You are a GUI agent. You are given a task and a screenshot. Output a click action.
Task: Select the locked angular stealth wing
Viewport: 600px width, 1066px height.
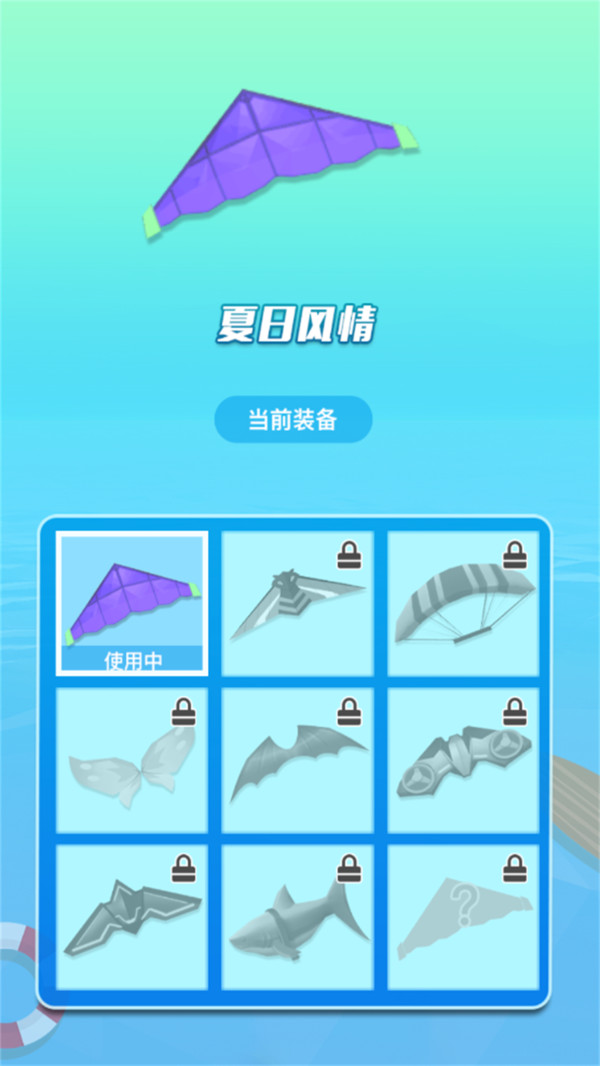click(132, 917)
